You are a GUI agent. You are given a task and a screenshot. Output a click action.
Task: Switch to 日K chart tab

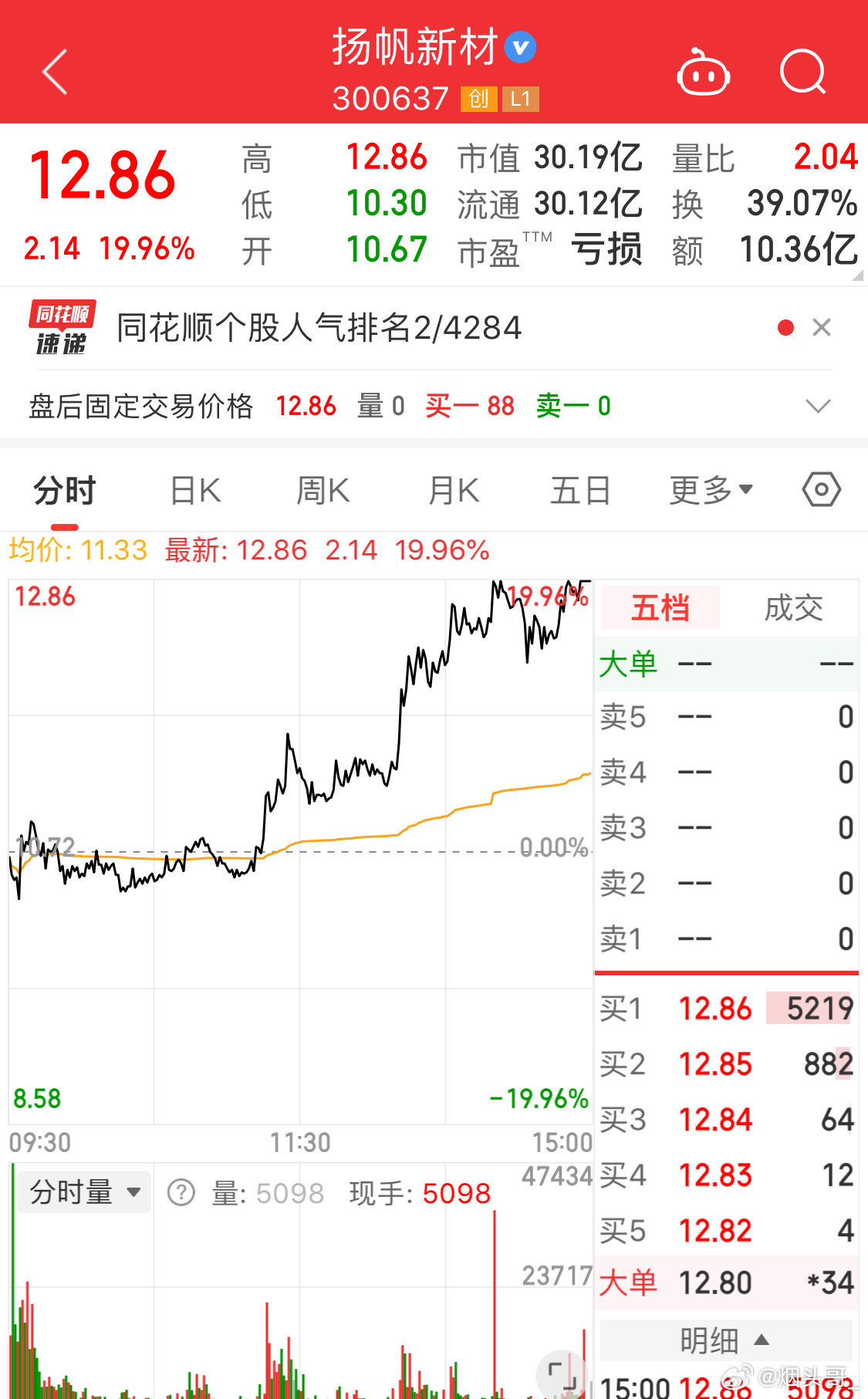click(x=195, y=491)
